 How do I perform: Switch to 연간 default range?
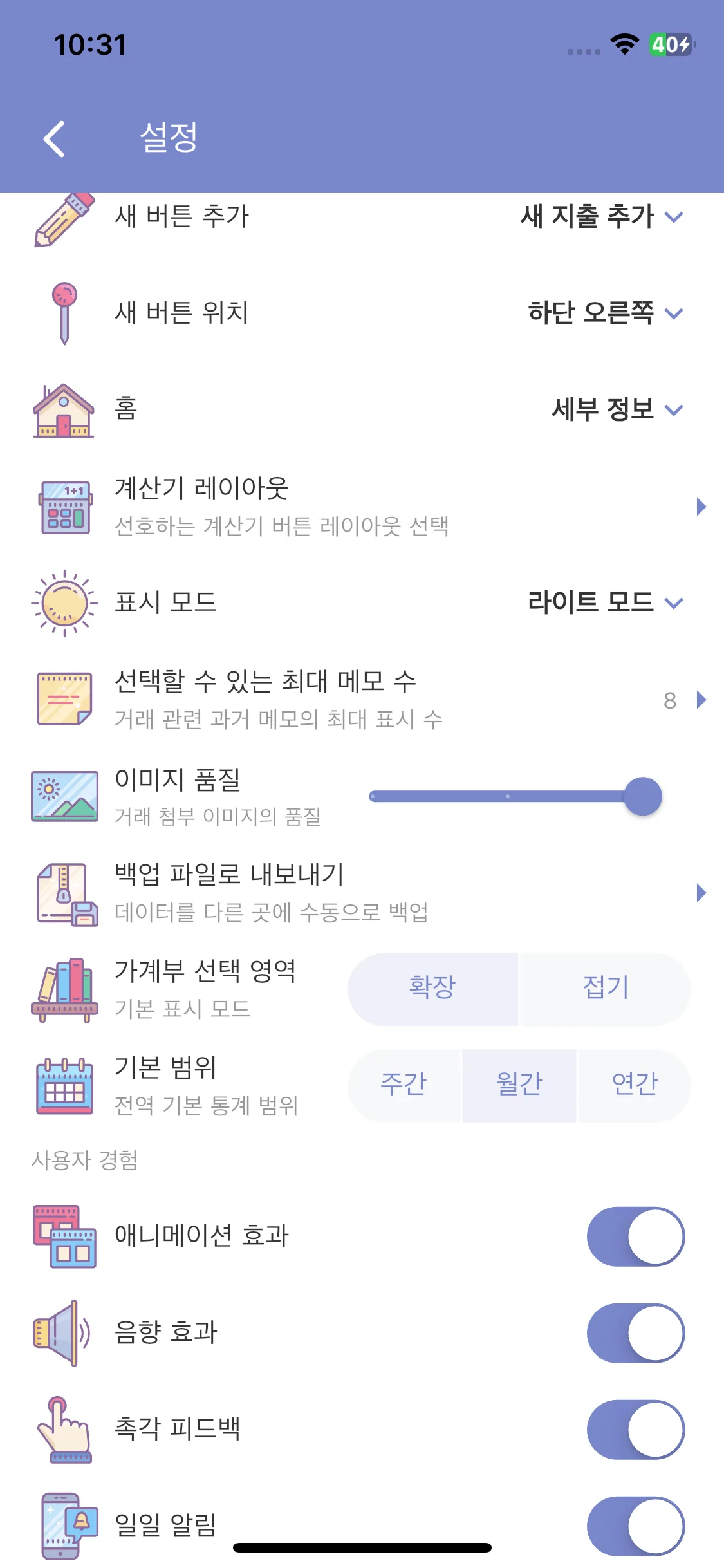click(635, 1085)
